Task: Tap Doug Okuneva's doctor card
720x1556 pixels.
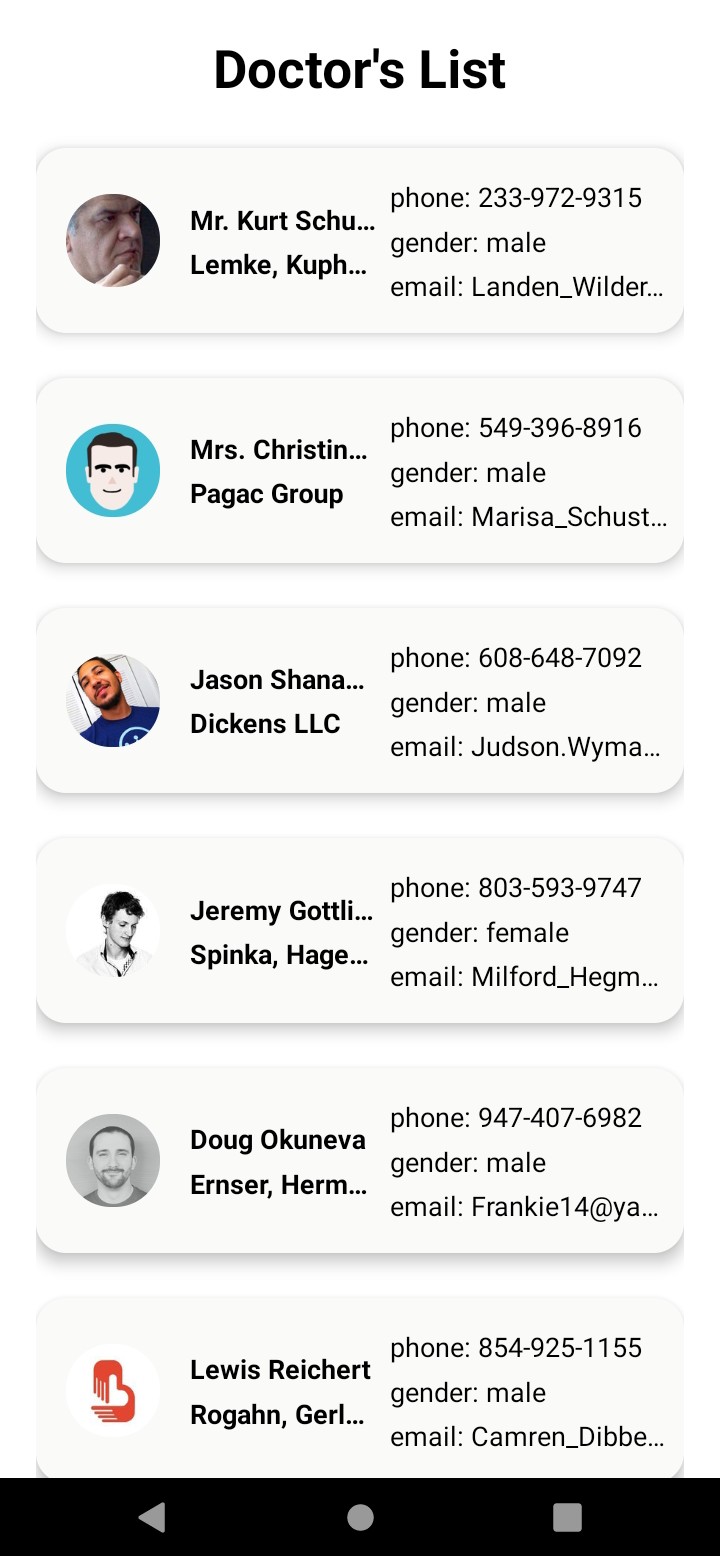Action: coord(360,1161)
